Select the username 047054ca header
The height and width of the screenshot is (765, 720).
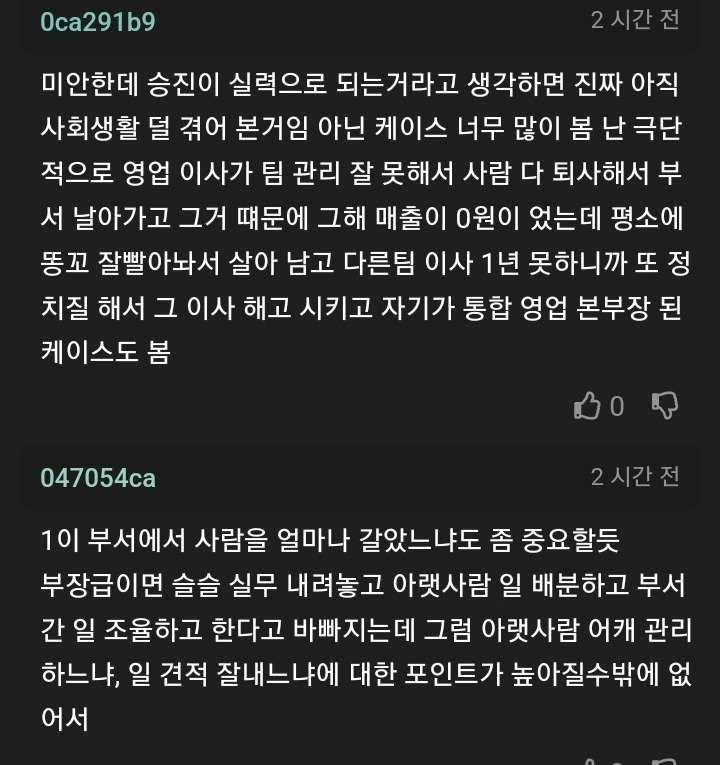tap(98, 478)
